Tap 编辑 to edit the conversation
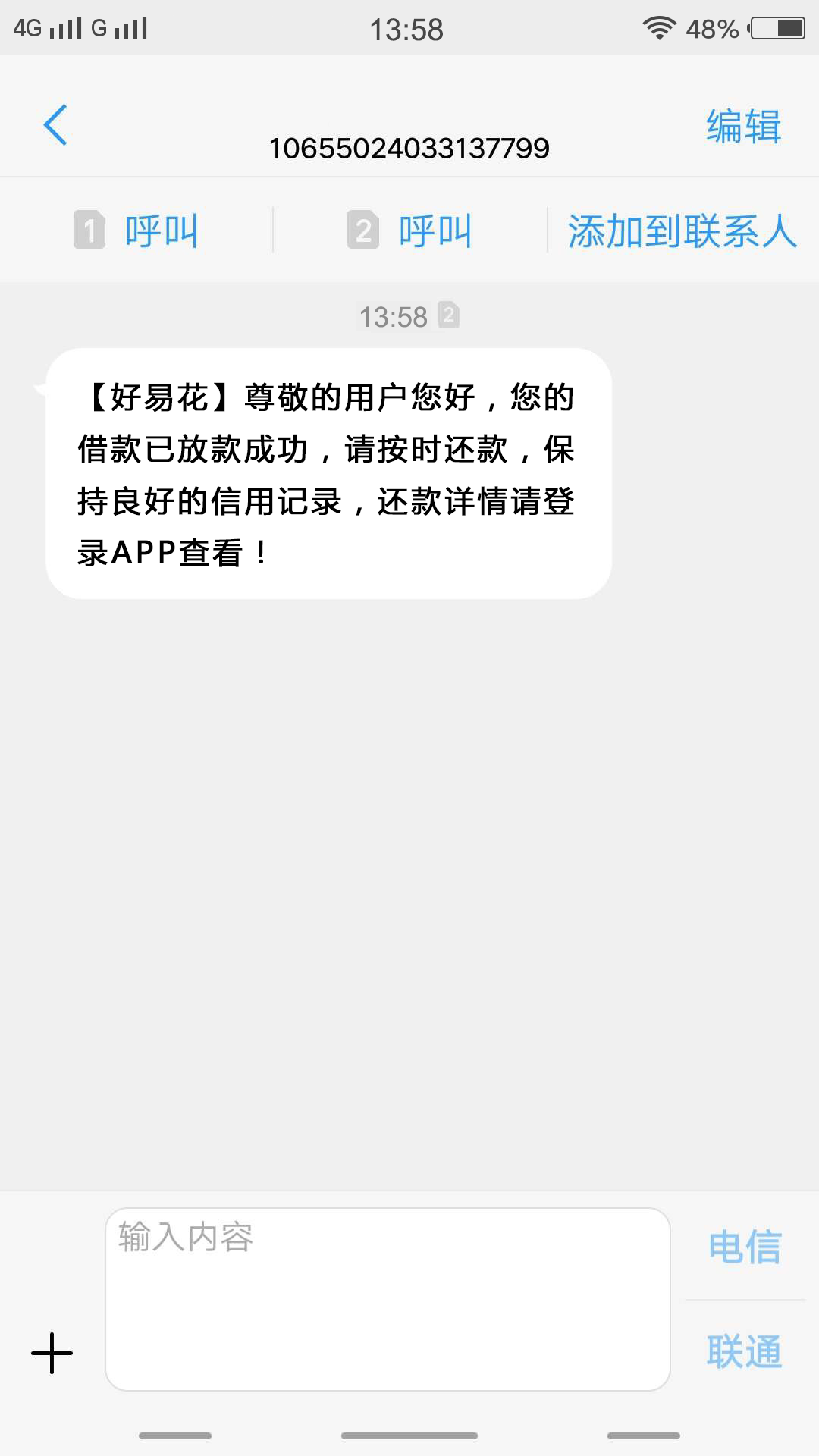 744,126
